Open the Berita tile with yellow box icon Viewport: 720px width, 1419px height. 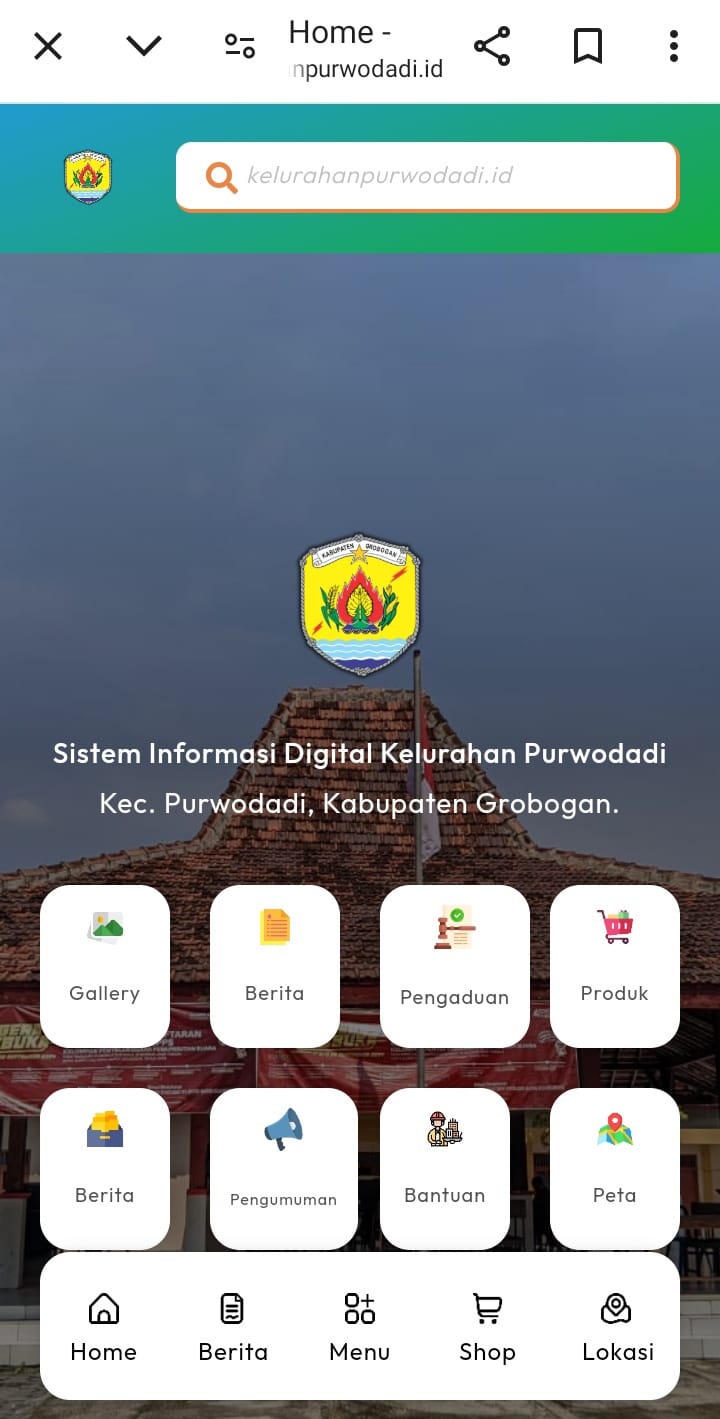point(105,1168)
